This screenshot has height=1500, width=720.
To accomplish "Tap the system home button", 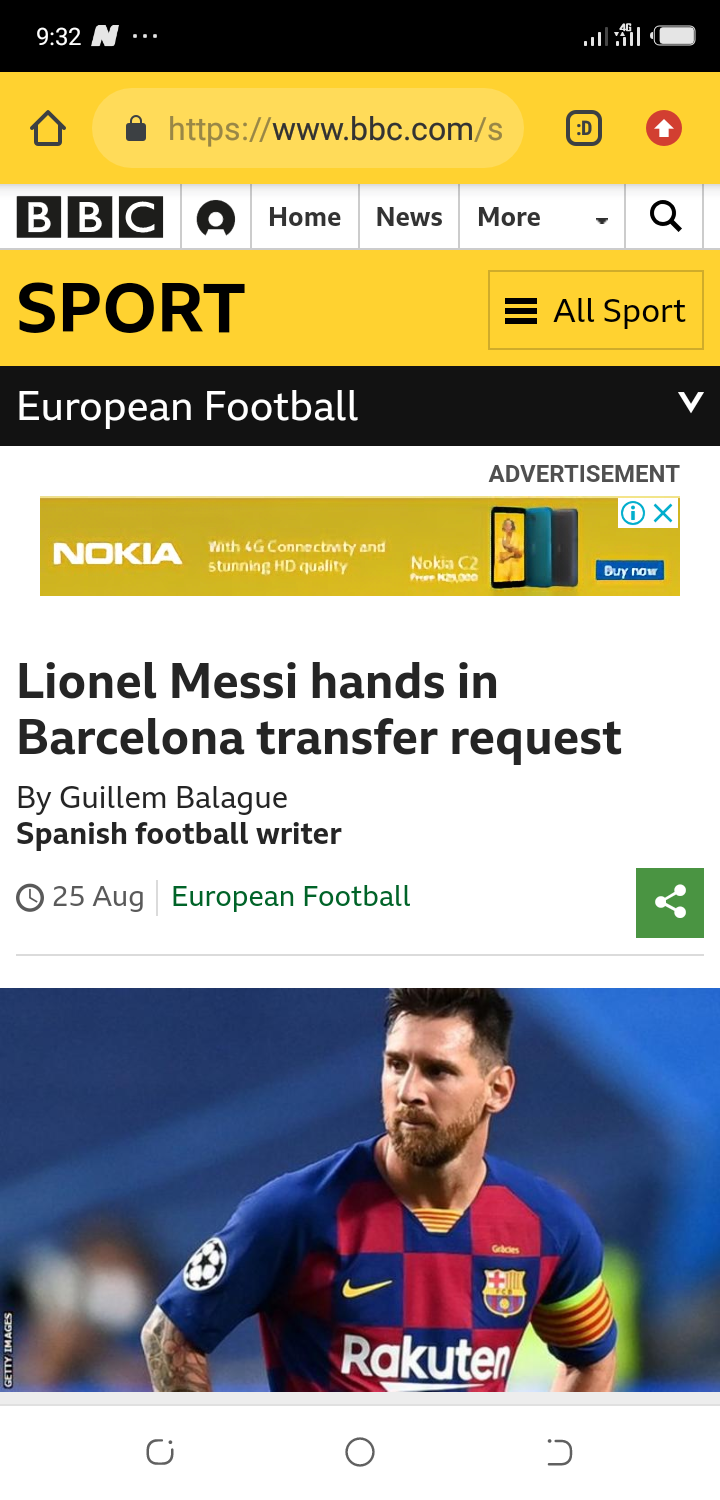I will (359, 1452).
